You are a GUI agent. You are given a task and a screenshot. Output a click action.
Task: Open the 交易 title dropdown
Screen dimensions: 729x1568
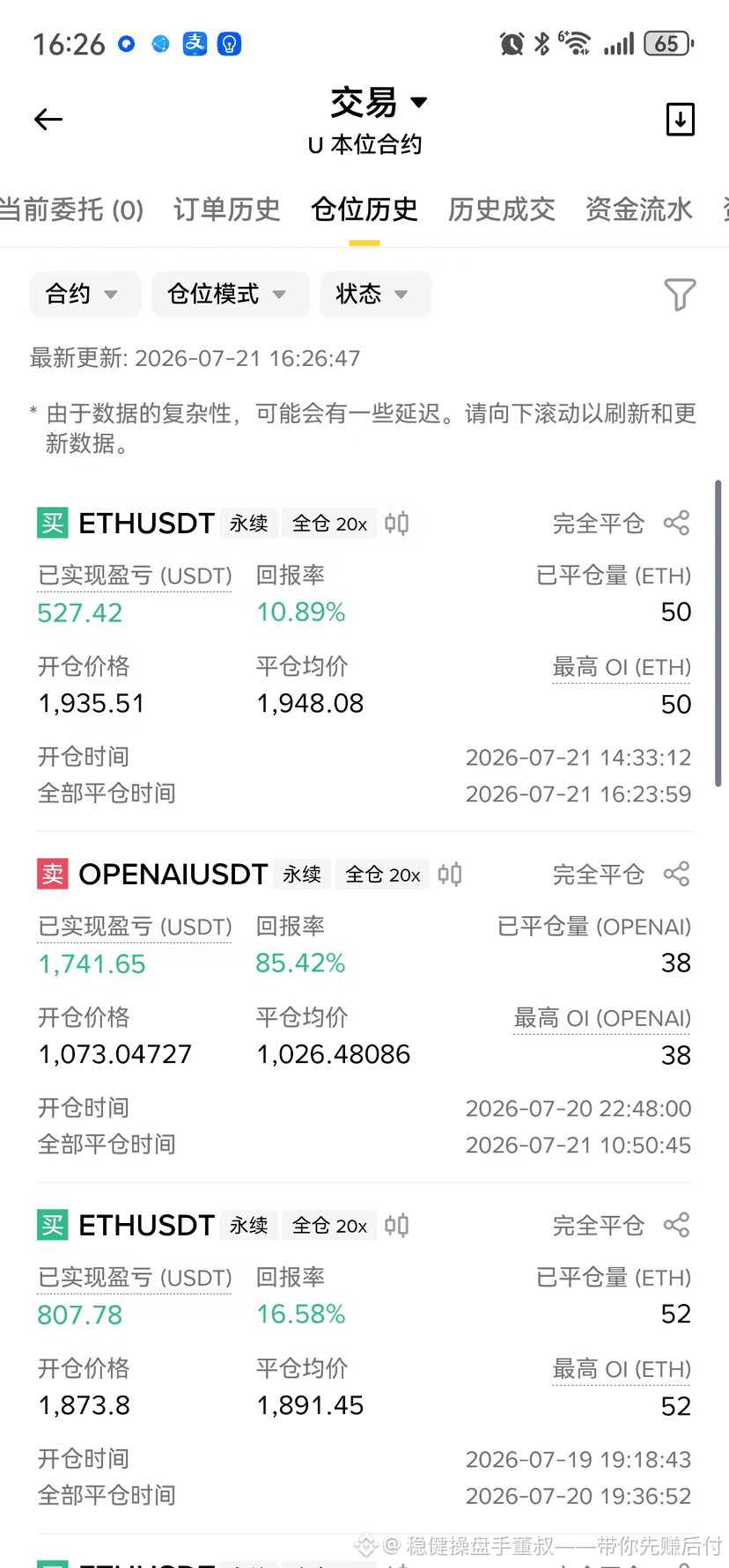pos(379,103)
